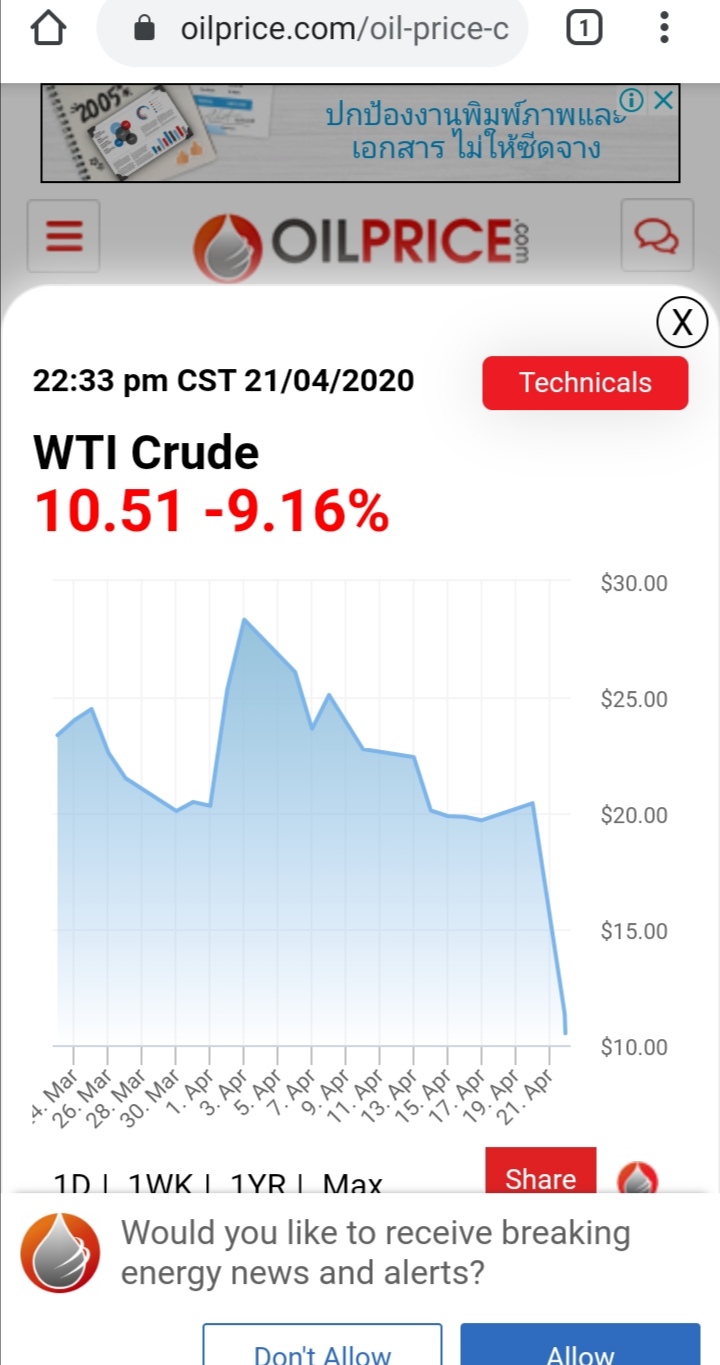Screen dimensions: 720x1365
Task: Switch chart to 1D range
Action: tap(72, 1186)
